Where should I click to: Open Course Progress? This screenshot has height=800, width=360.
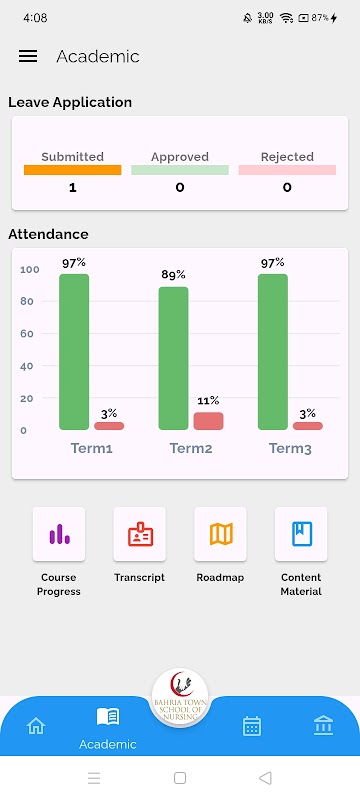click(59, 534)
